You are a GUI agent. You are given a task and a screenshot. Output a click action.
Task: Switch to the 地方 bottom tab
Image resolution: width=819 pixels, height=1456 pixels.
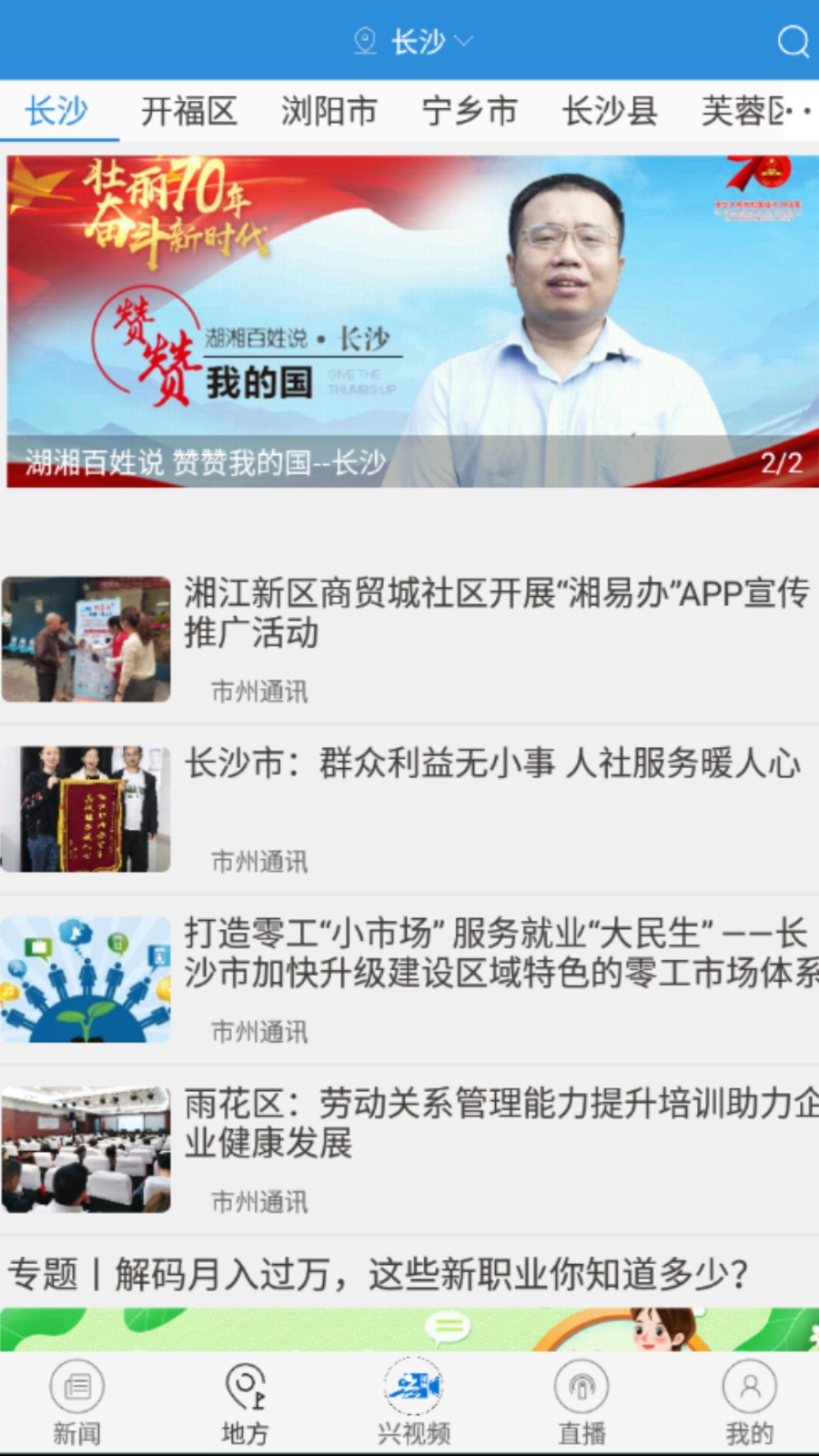[x=245, y=1403]
